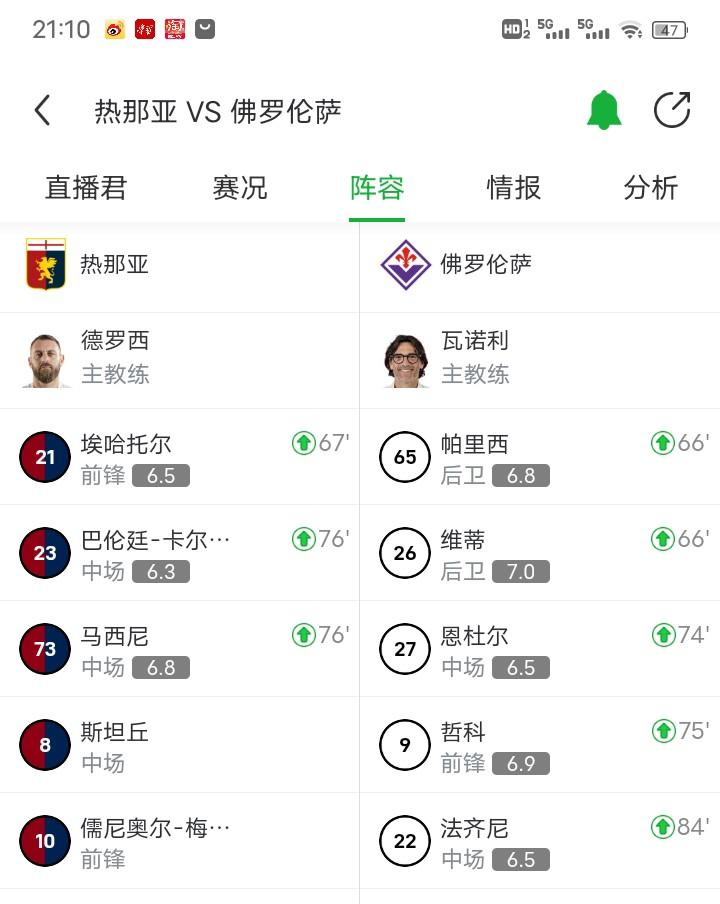Tap the back arrow icon
720x904 pixels.
[42, 111]
